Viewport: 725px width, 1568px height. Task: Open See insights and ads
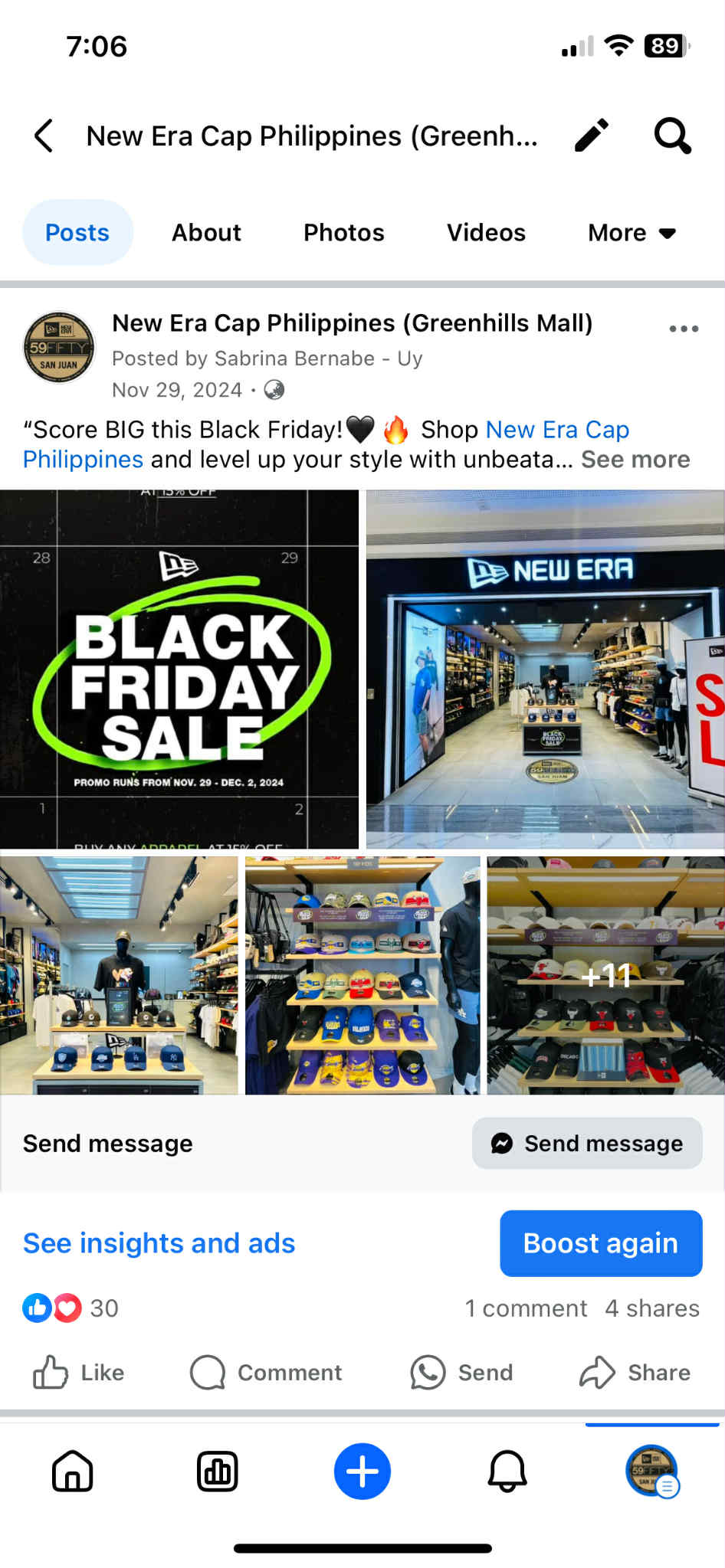coord(159,1243)
